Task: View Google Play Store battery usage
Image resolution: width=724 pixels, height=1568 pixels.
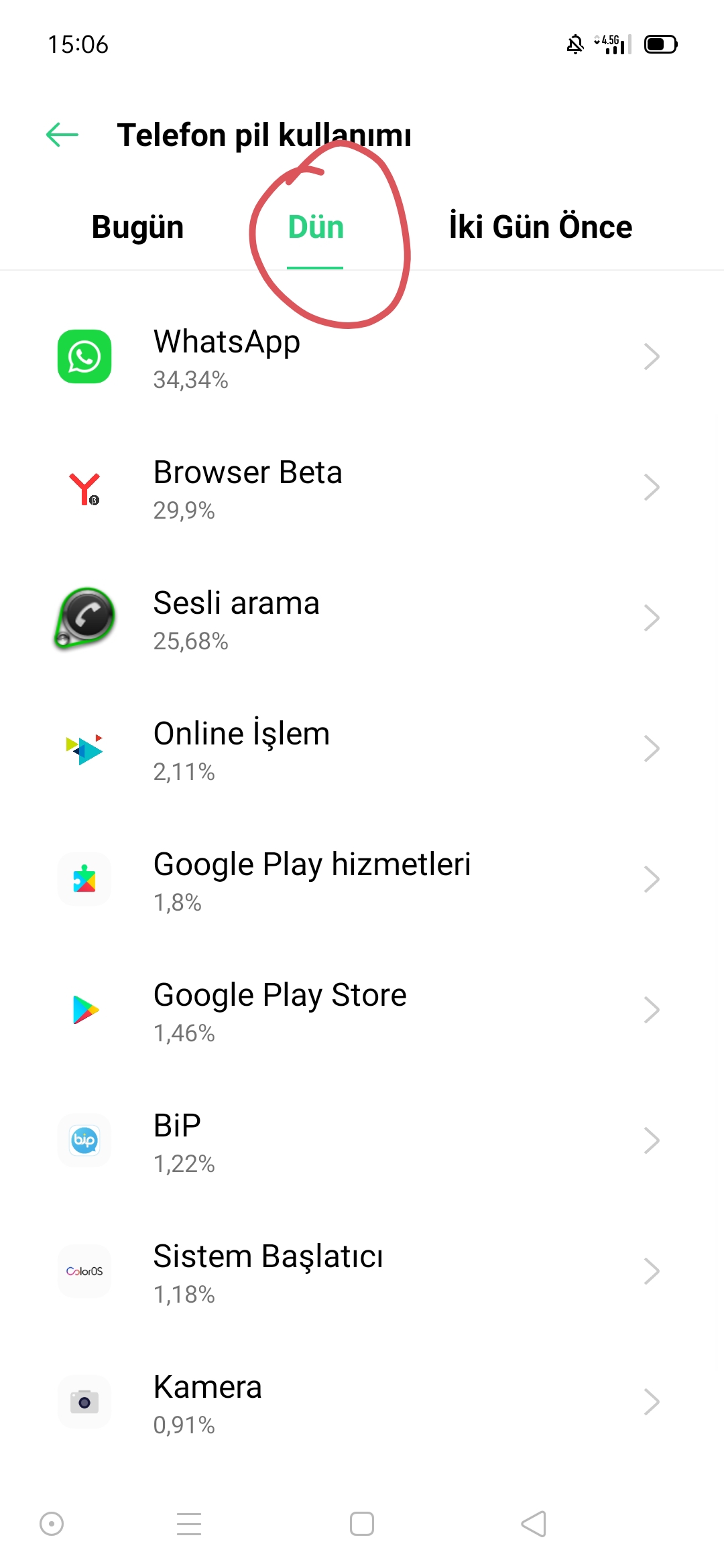Action: tap(362, 1010)
